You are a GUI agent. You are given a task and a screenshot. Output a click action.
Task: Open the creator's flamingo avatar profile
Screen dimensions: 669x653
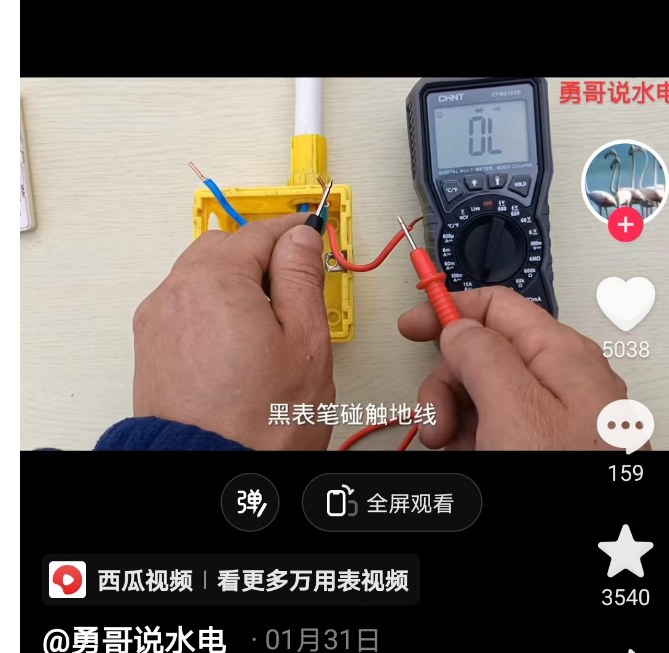click(625, 180)
